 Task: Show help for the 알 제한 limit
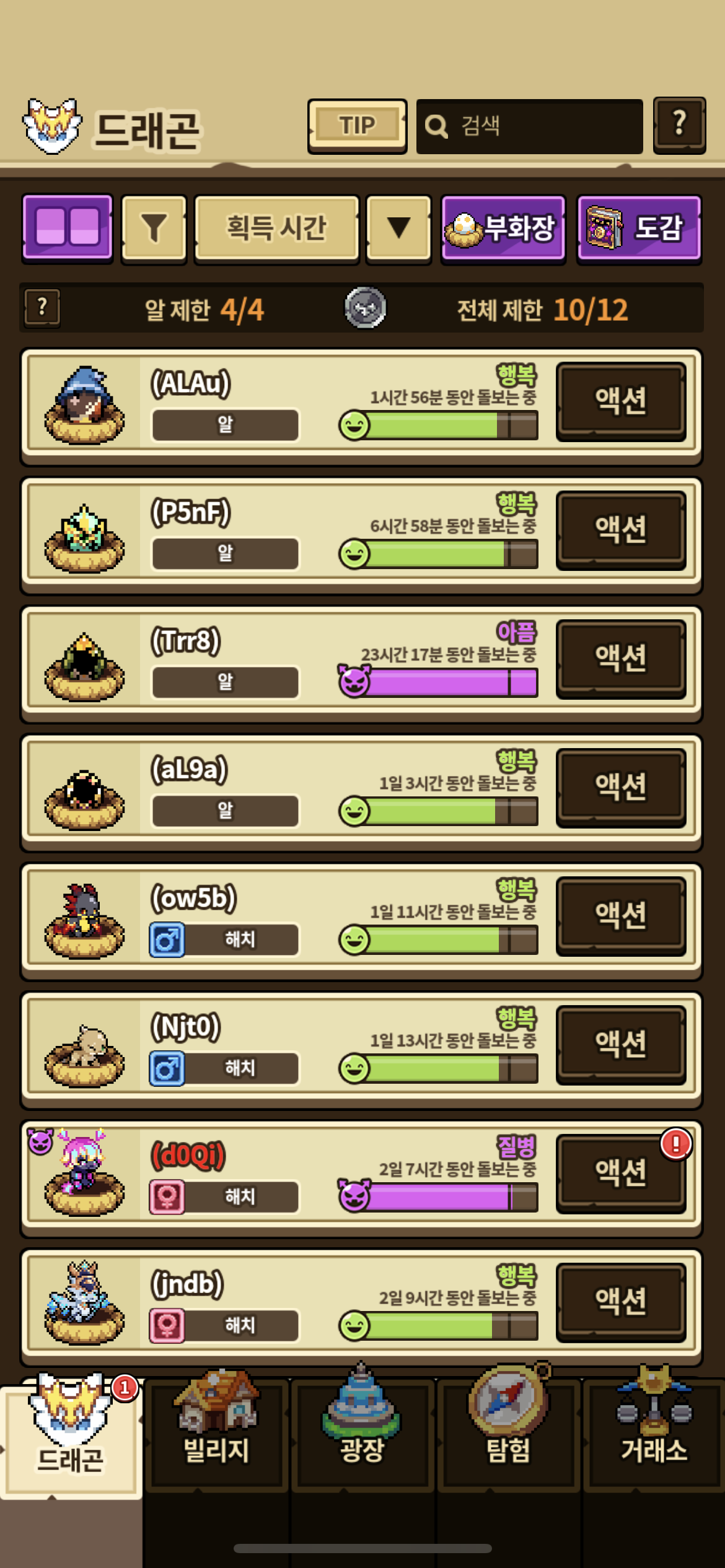[42, 307]
